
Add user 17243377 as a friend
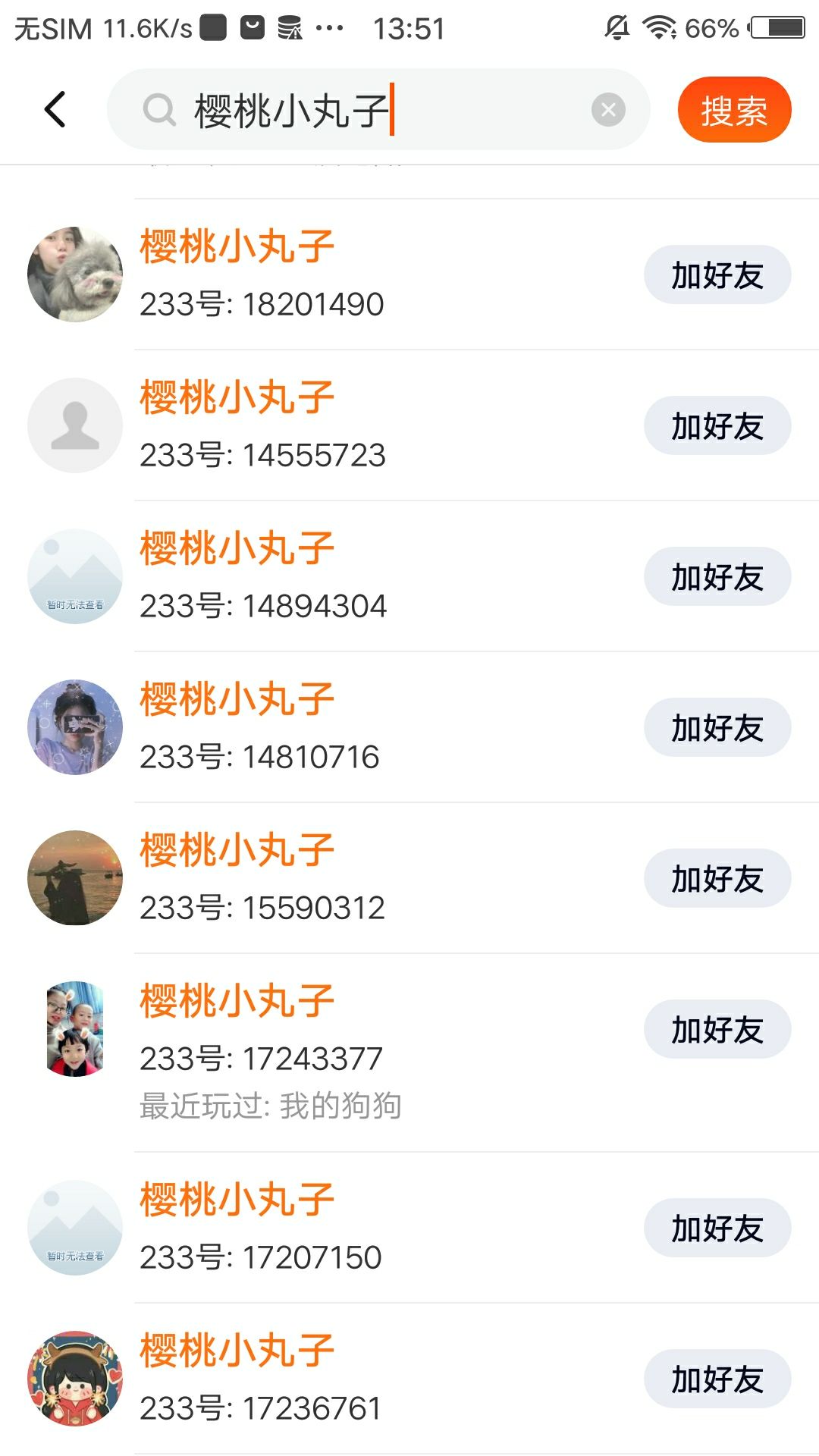point(717,1029)
